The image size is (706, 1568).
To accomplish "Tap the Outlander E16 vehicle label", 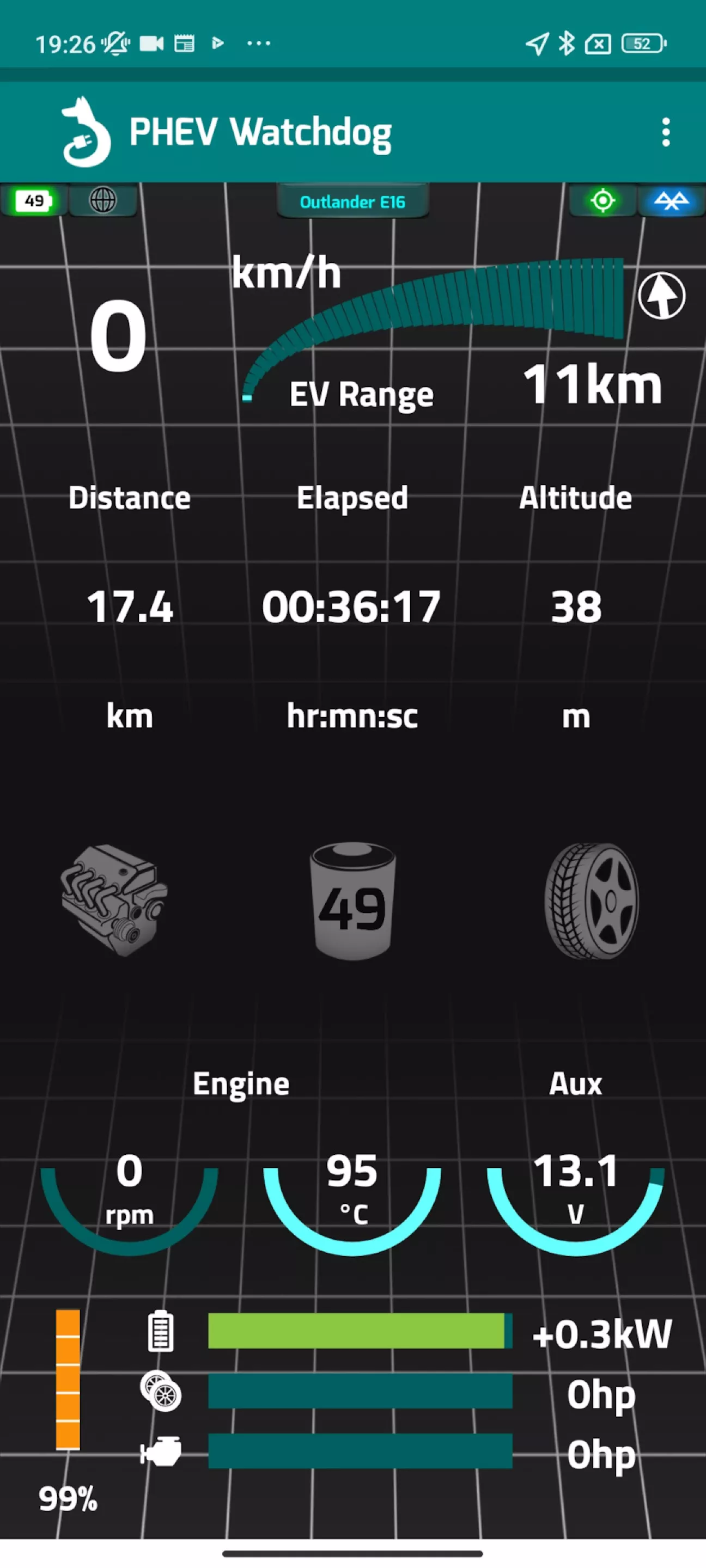I will (352, 201).
